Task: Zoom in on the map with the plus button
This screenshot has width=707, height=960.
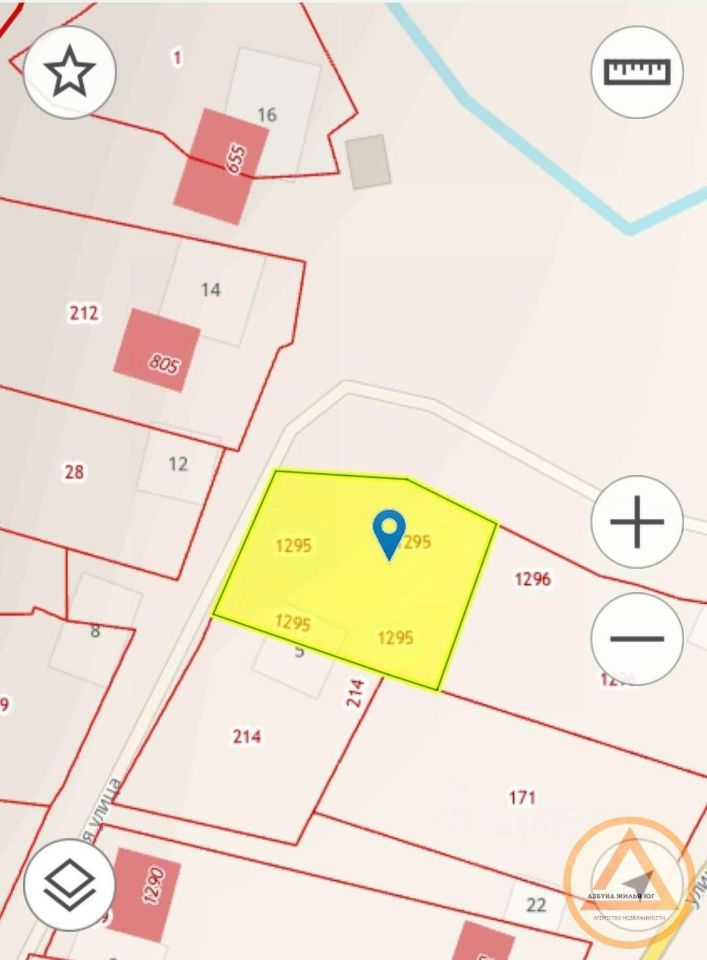Action: point(637,521)
